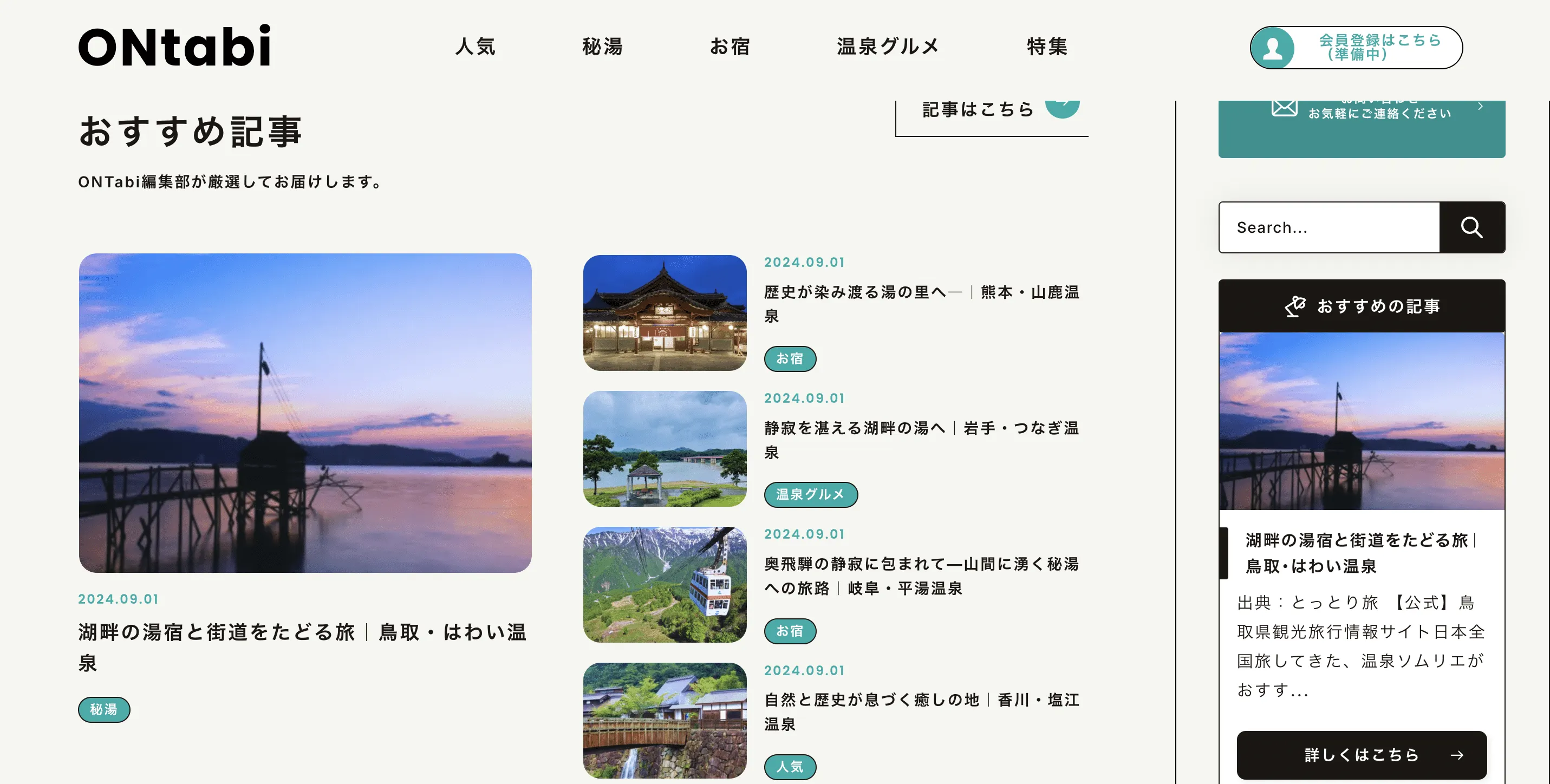Viewport: 1550px width, 784px height.
Task: Go to the 人気 nav item
Action: tap(476, 47)
